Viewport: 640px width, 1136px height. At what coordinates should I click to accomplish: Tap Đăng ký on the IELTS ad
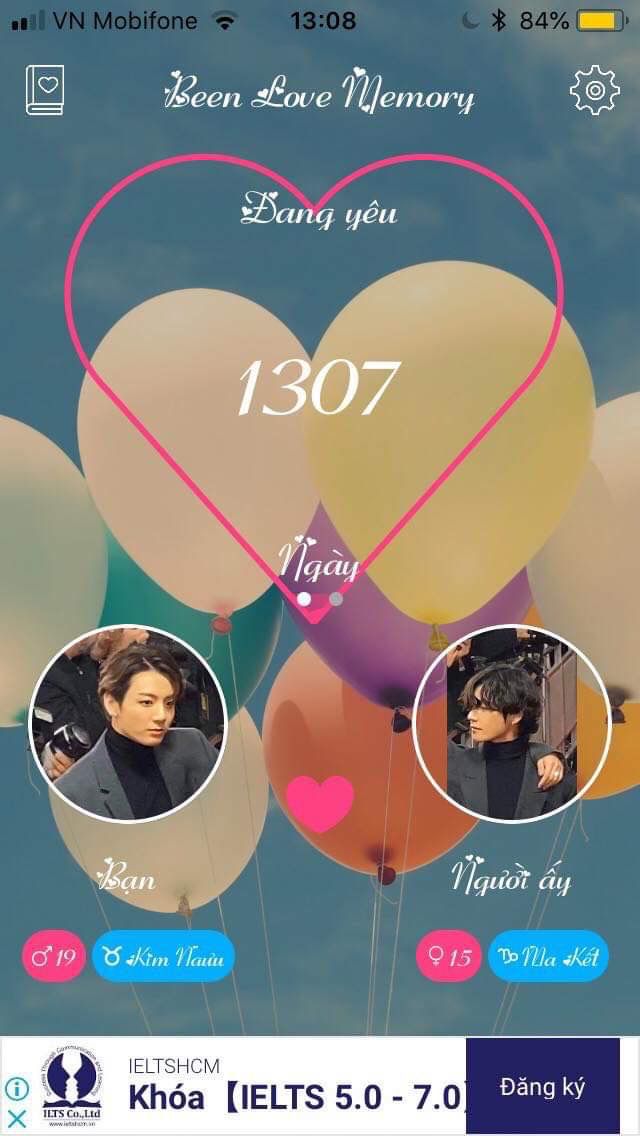[x=543, y=1086]
